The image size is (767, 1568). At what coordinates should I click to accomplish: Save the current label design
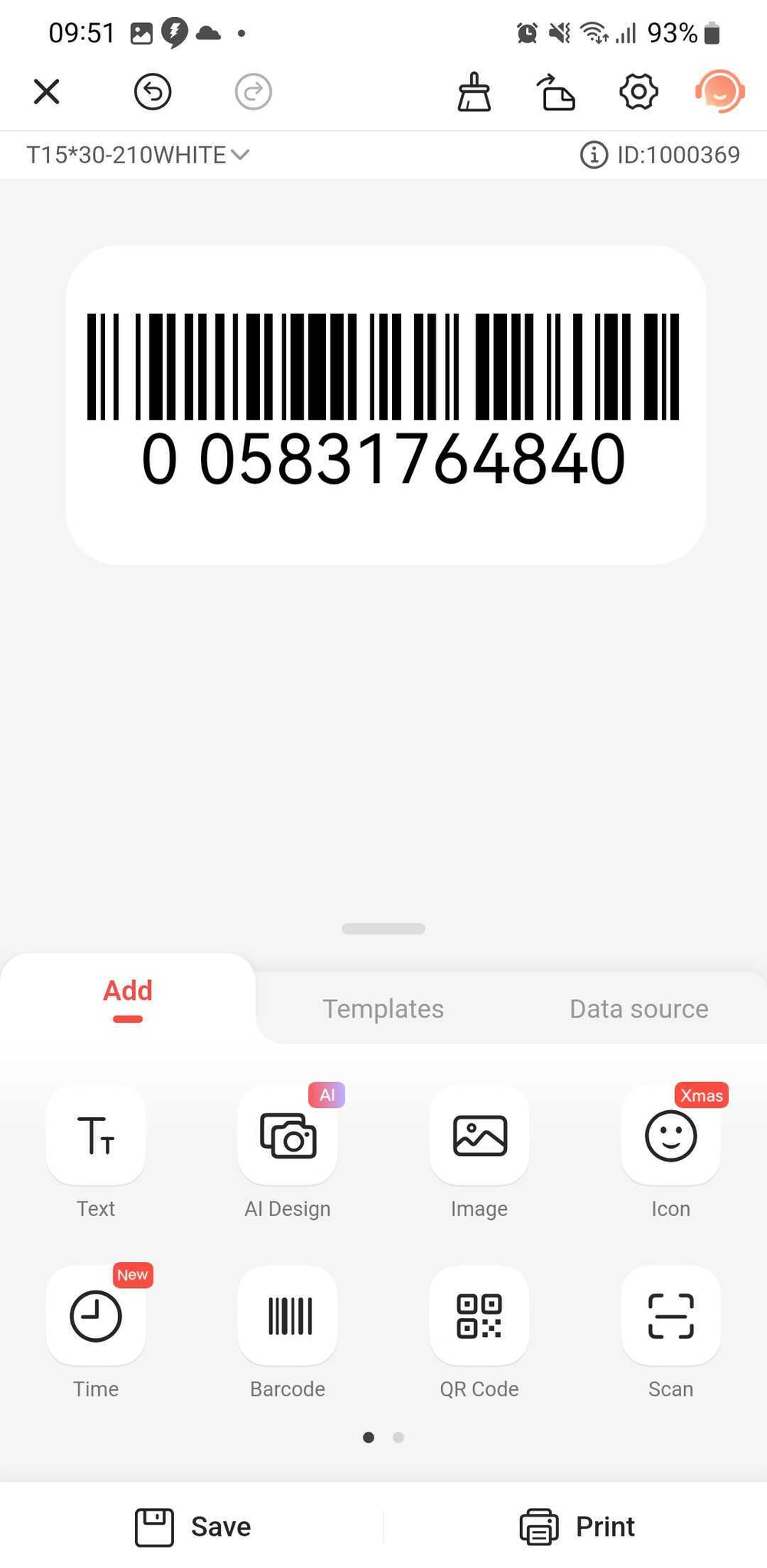tap(192, 1526)
